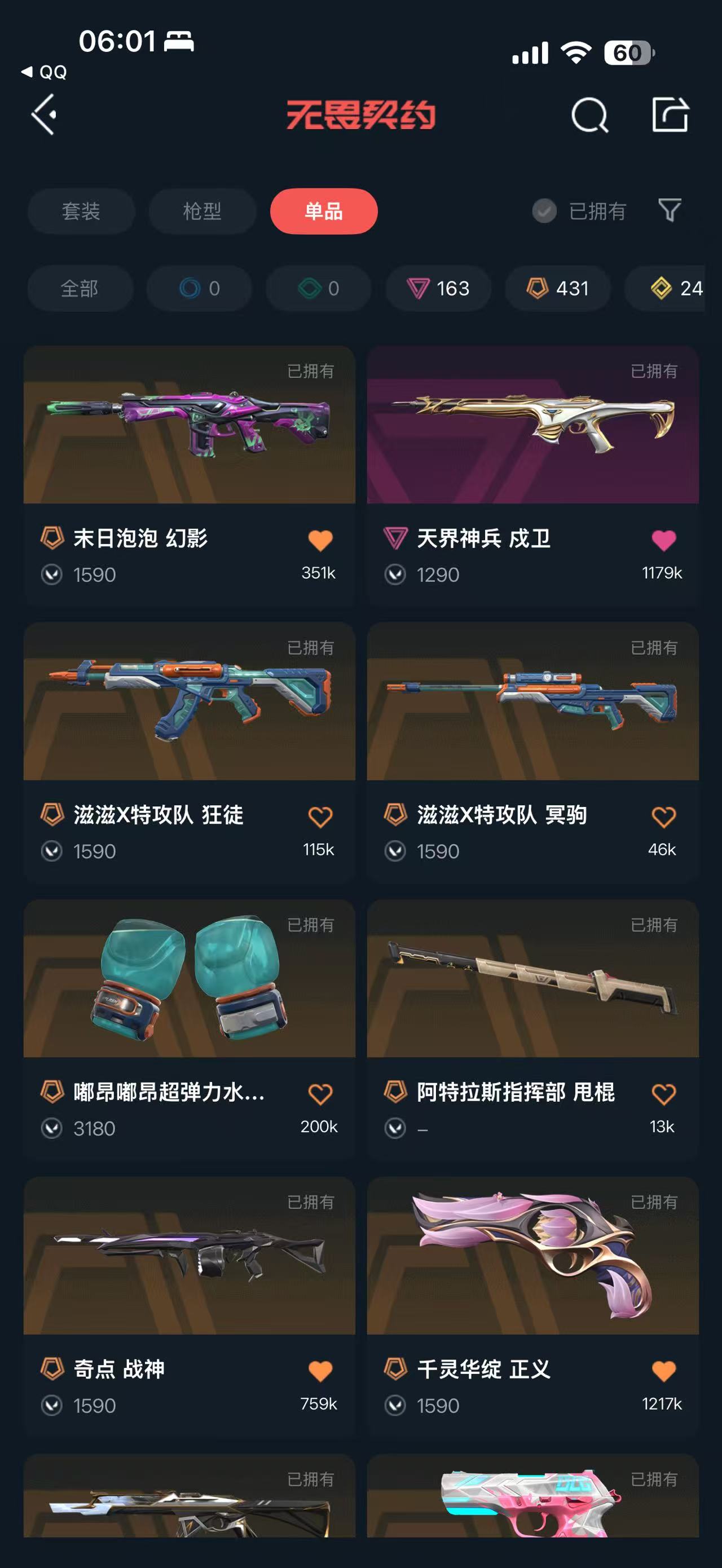The width and height of the screenshot is (722, 1568).
Task: Filter by the 163 tier chip
Action: click(x=438, y=288)
